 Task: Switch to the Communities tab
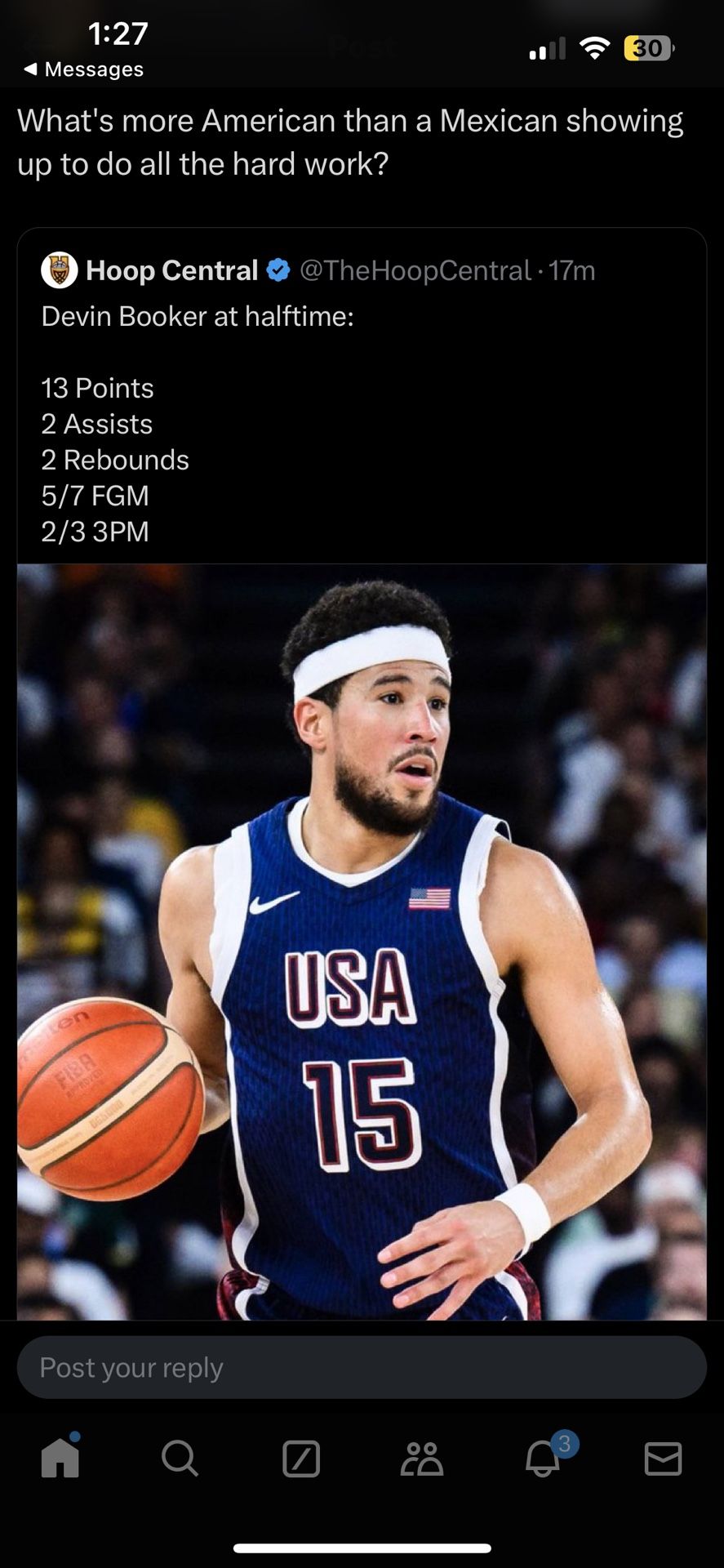click(422, 1459)
